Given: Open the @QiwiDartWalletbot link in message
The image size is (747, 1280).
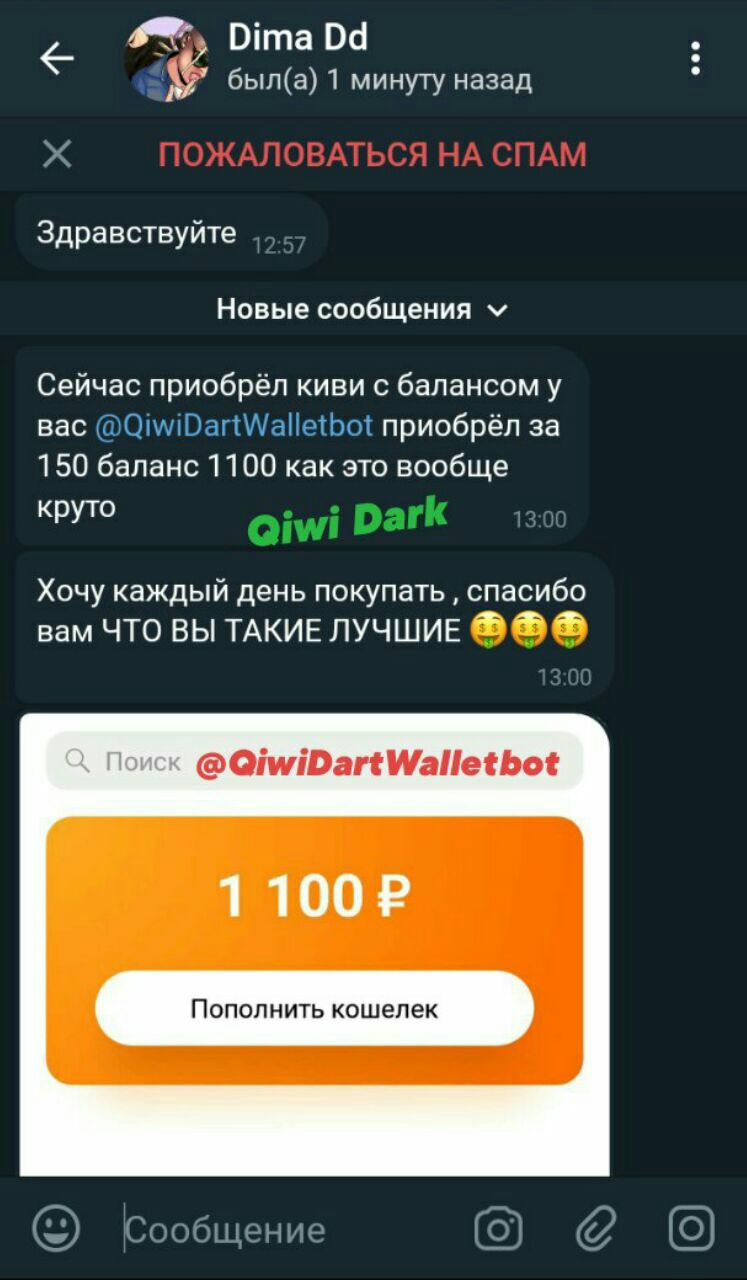Looking at the screenshot, I should pyautogui.click(x=234, y=425).
